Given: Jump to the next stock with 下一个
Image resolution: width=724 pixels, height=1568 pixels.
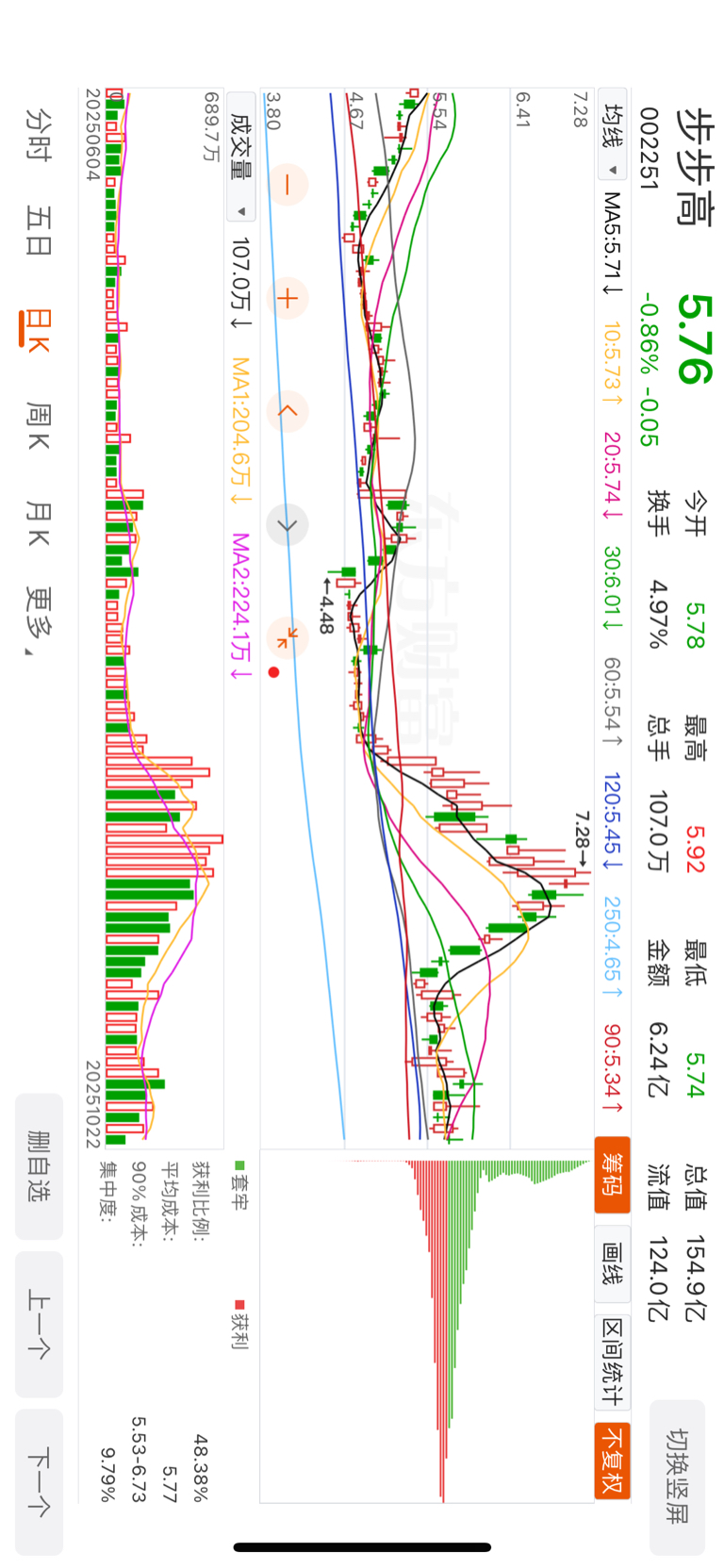Looking at the screenshot, I should pyautogui.click(x=39, y=1481).
